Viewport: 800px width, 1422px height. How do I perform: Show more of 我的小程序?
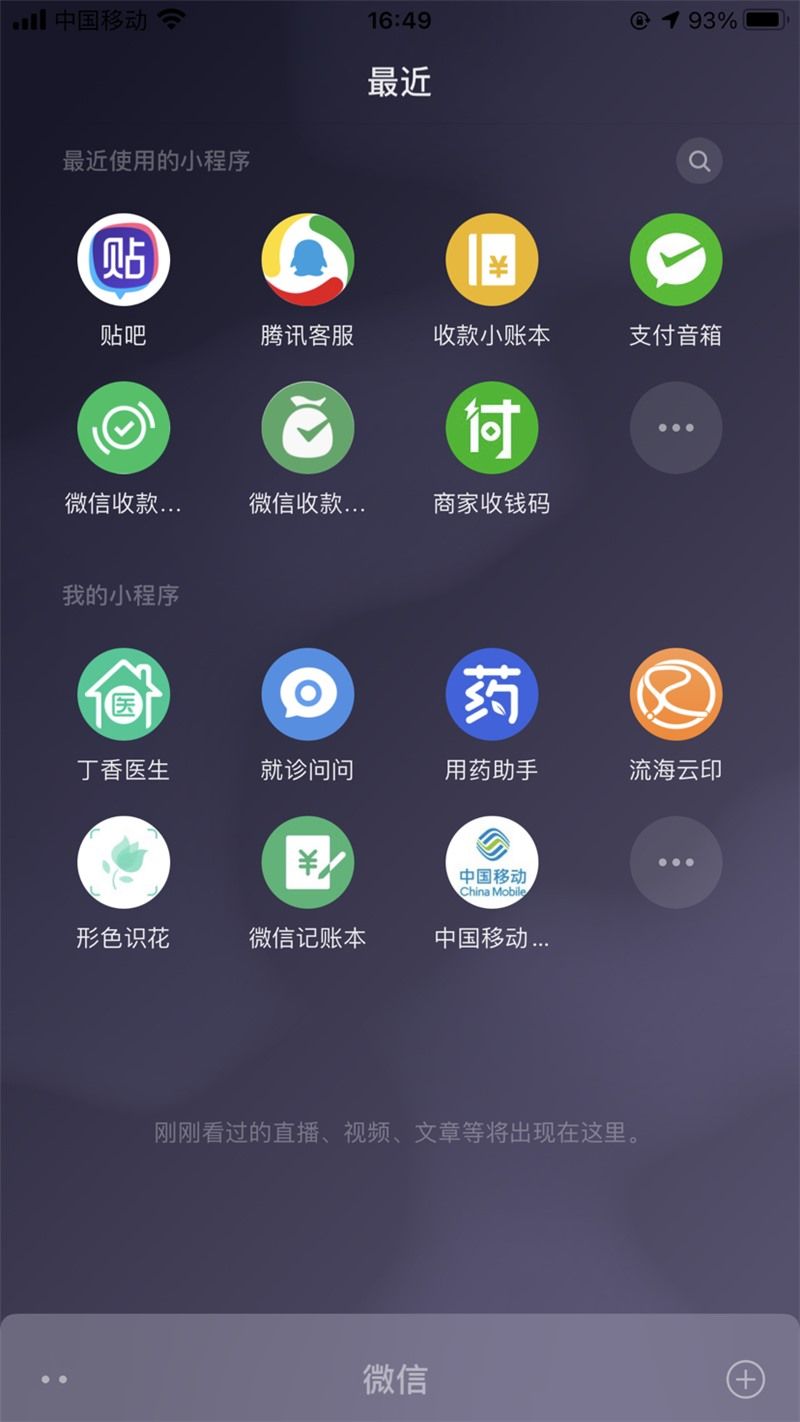(675, 862)
